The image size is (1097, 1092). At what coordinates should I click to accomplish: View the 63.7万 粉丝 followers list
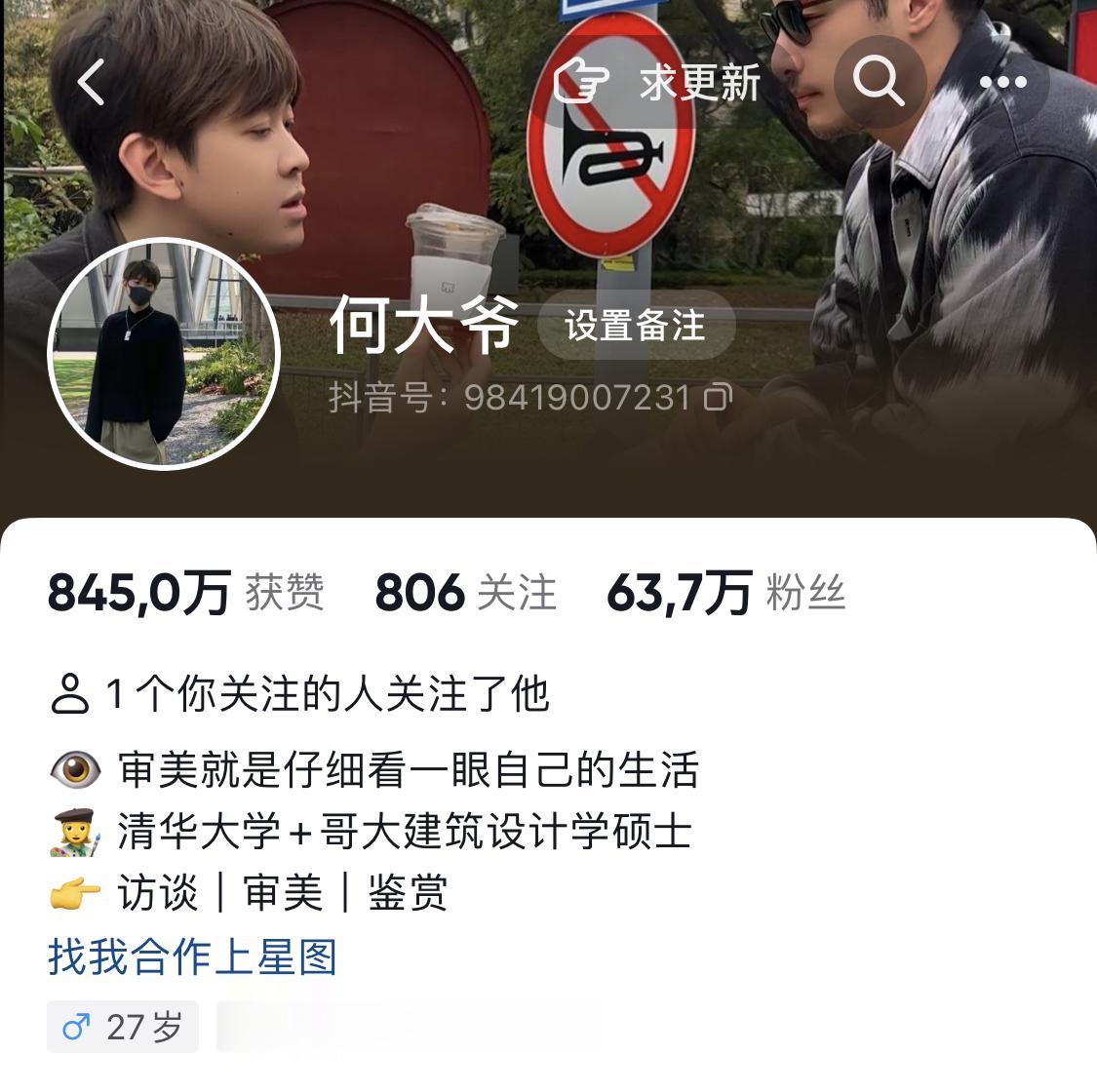click(x=725, y=593)
